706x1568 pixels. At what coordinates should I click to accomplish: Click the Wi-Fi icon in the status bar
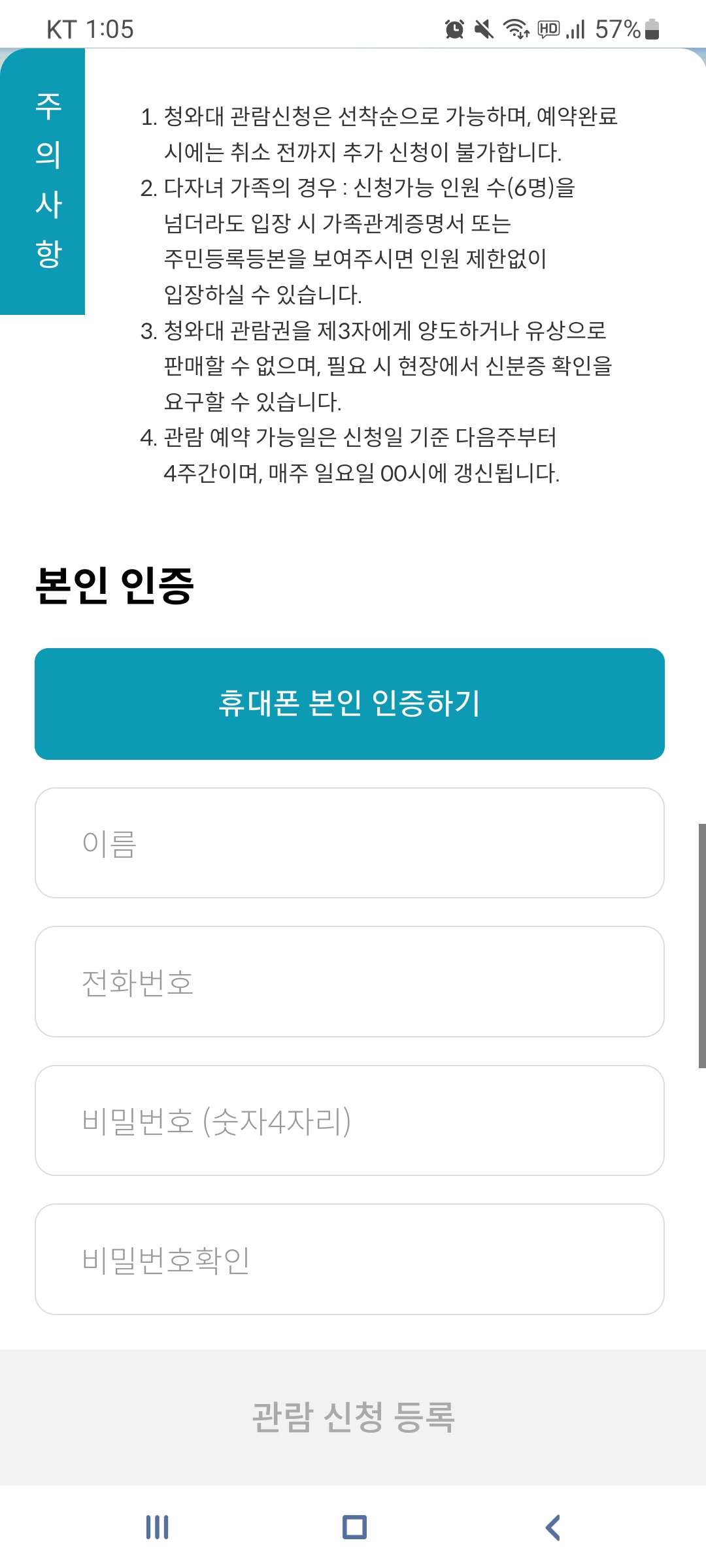coord(516,29)
